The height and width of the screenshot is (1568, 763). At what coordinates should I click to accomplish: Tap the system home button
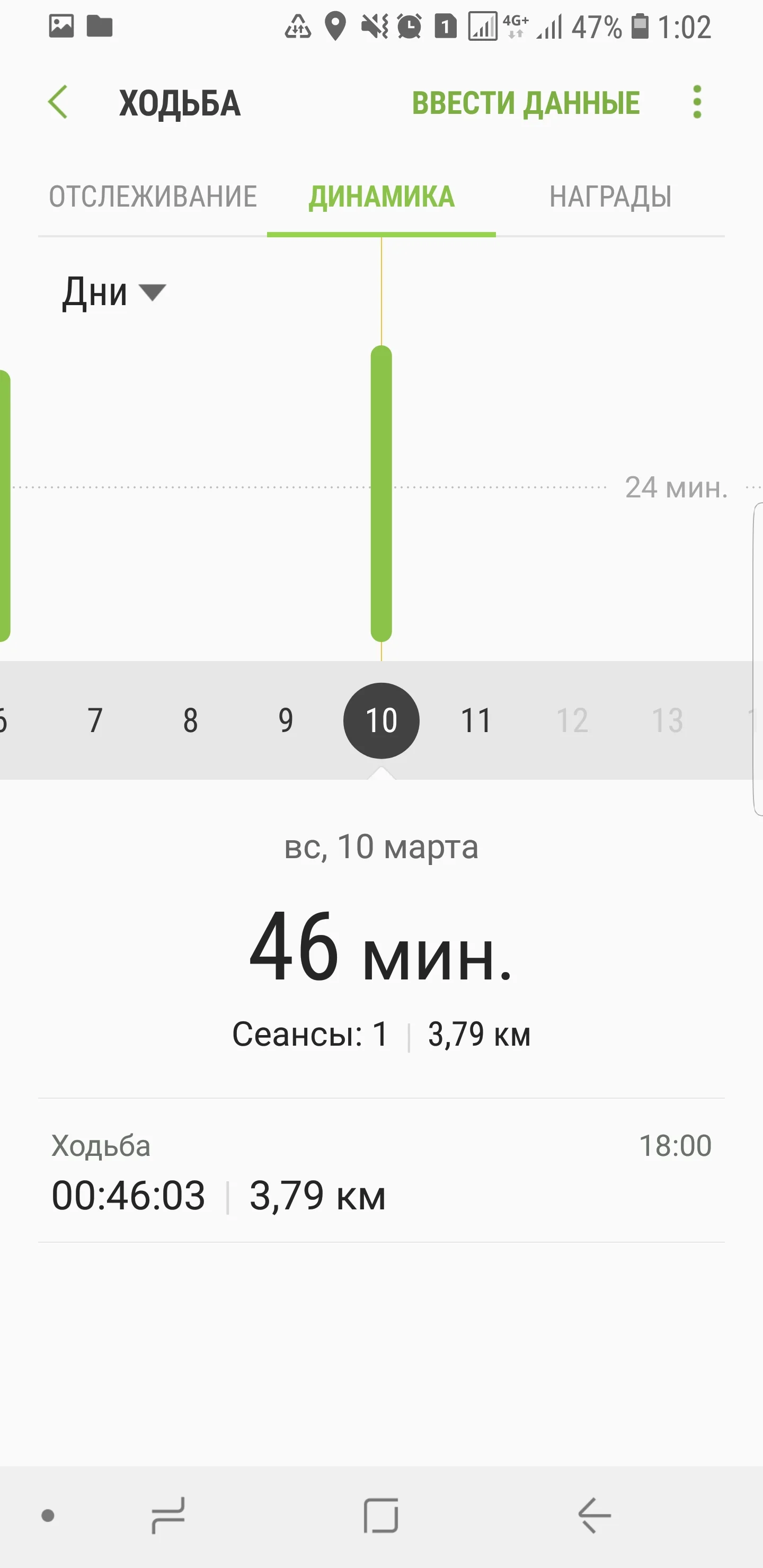(381, 1515)
